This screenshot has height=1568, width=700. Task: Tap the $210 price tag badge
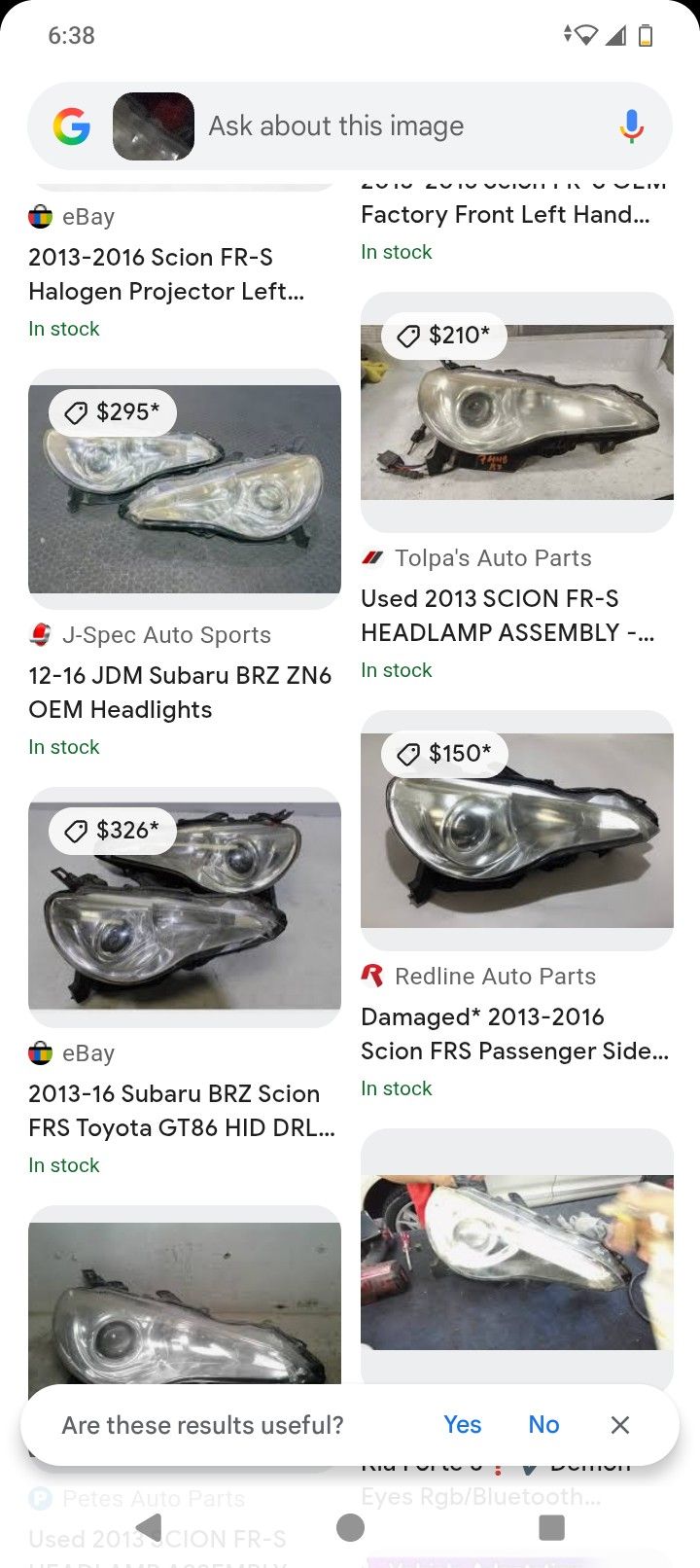coord(443,336)
